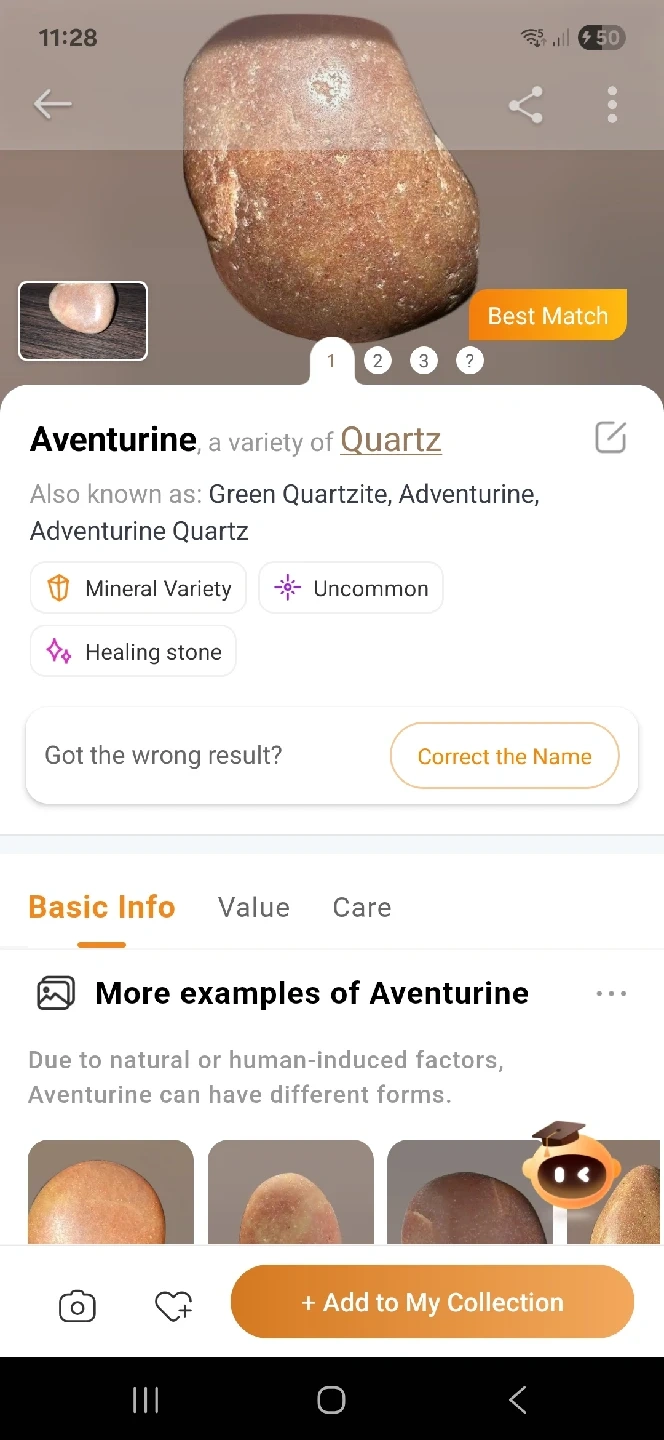This screenshot has height=1440, width=664.
Task: Add to My Collection
Action: click(x=432, y=1302)
